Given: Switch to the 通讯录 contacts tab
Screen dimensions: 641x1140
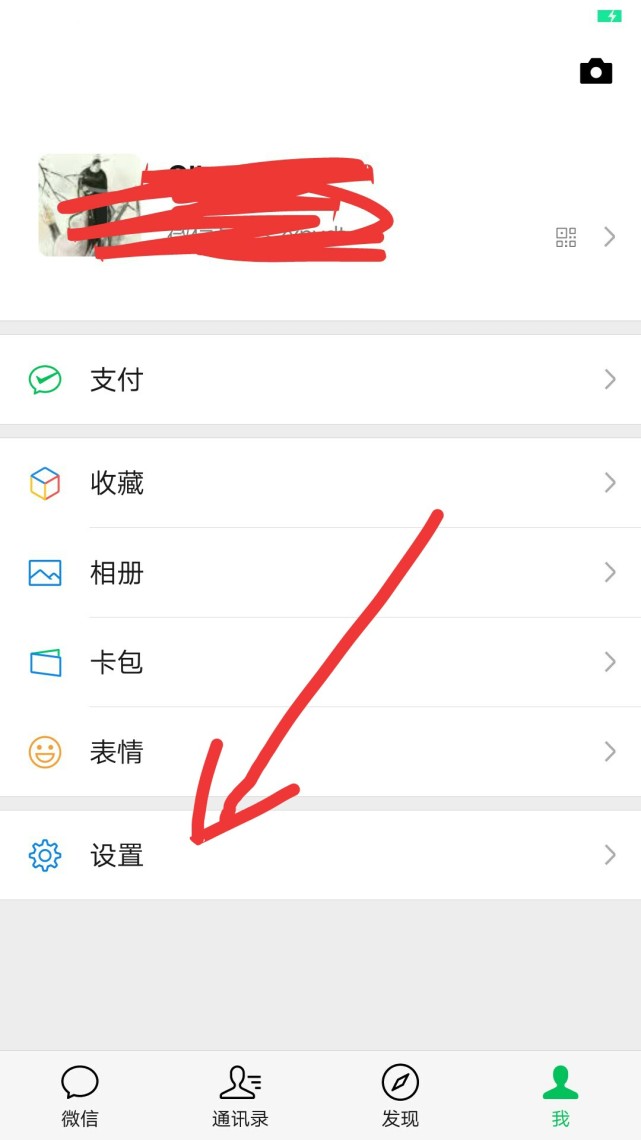Looking at the screenshot, I should tap(241, 1096).
